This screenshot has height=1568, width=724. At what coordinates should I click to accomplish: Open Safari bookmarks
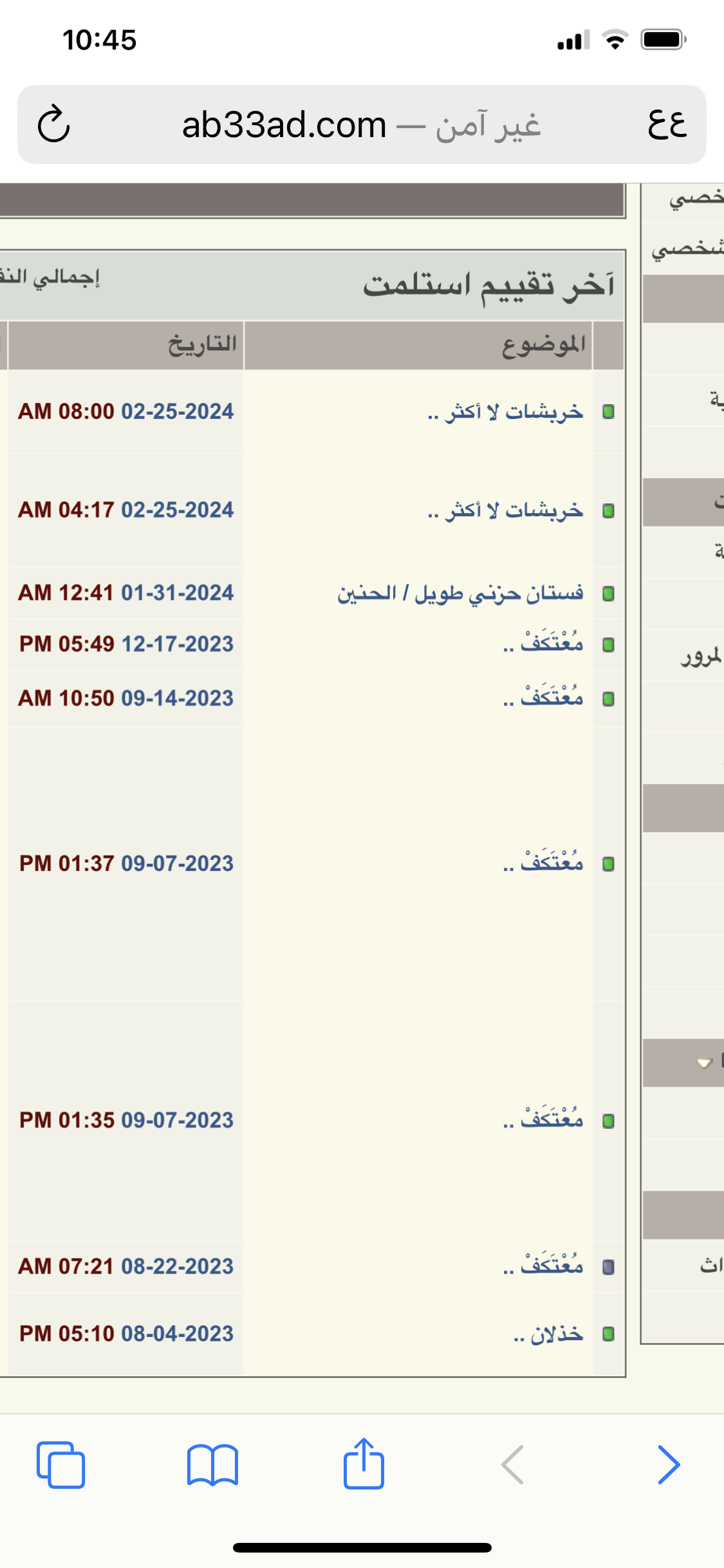pos(212,1465)
